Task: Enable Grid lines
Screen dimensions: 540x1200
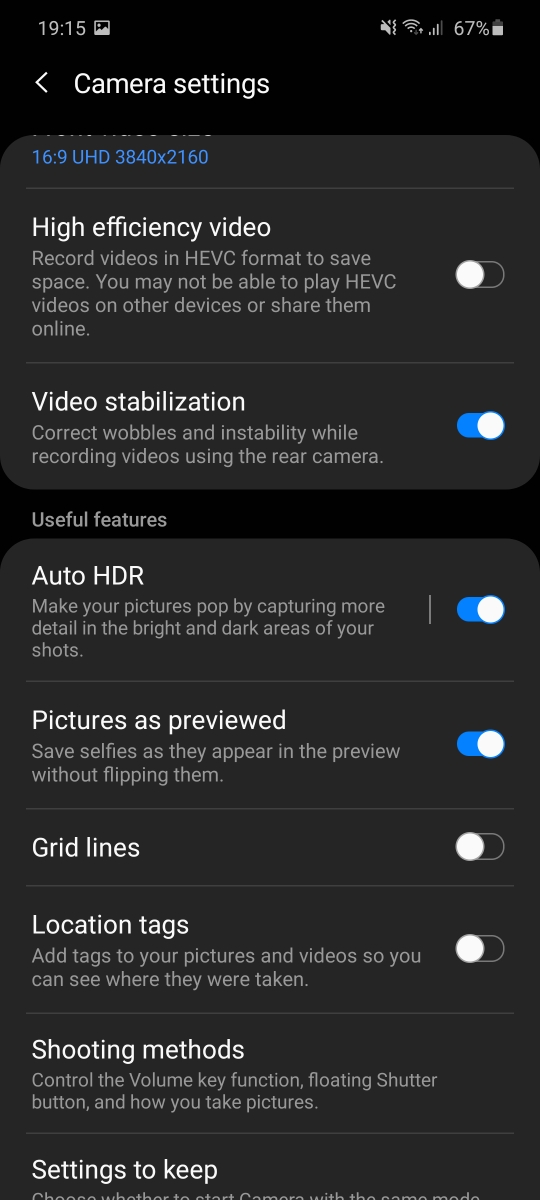Action: [480, 848]
